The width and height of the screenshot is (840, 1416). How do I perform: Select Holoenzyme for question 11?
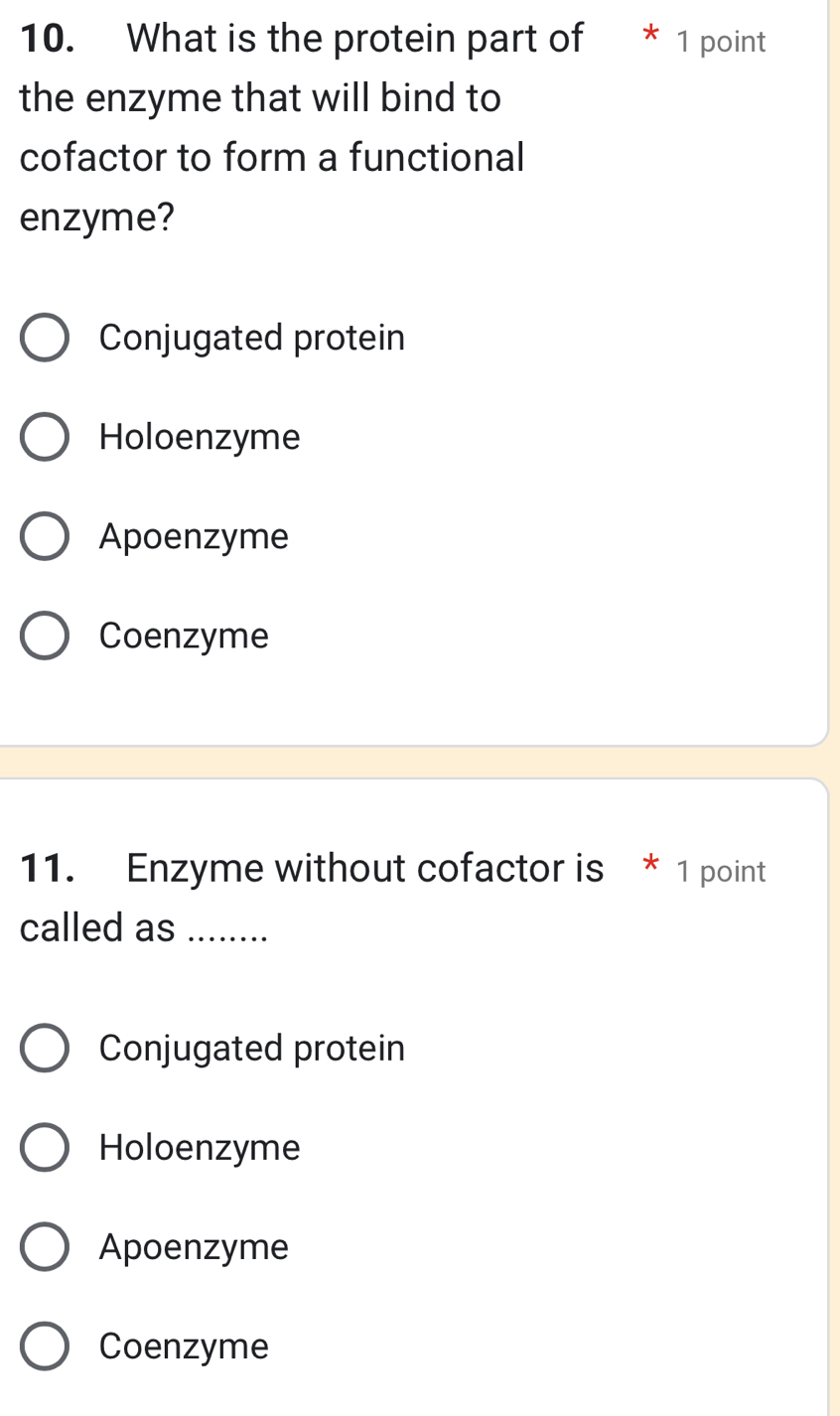point(44,1146)
